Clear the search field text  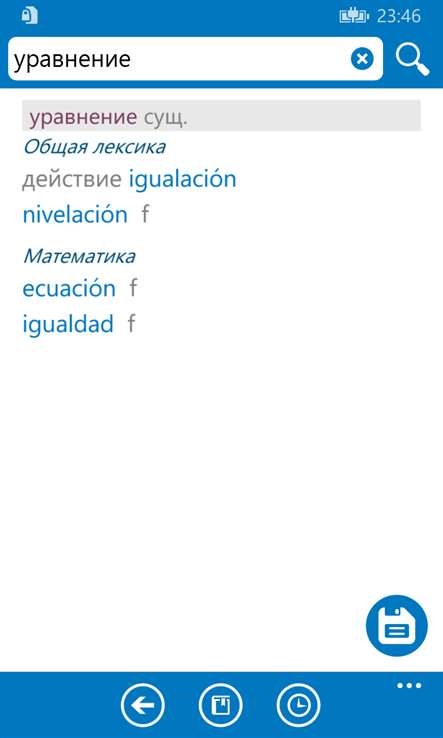coord(362,59)
